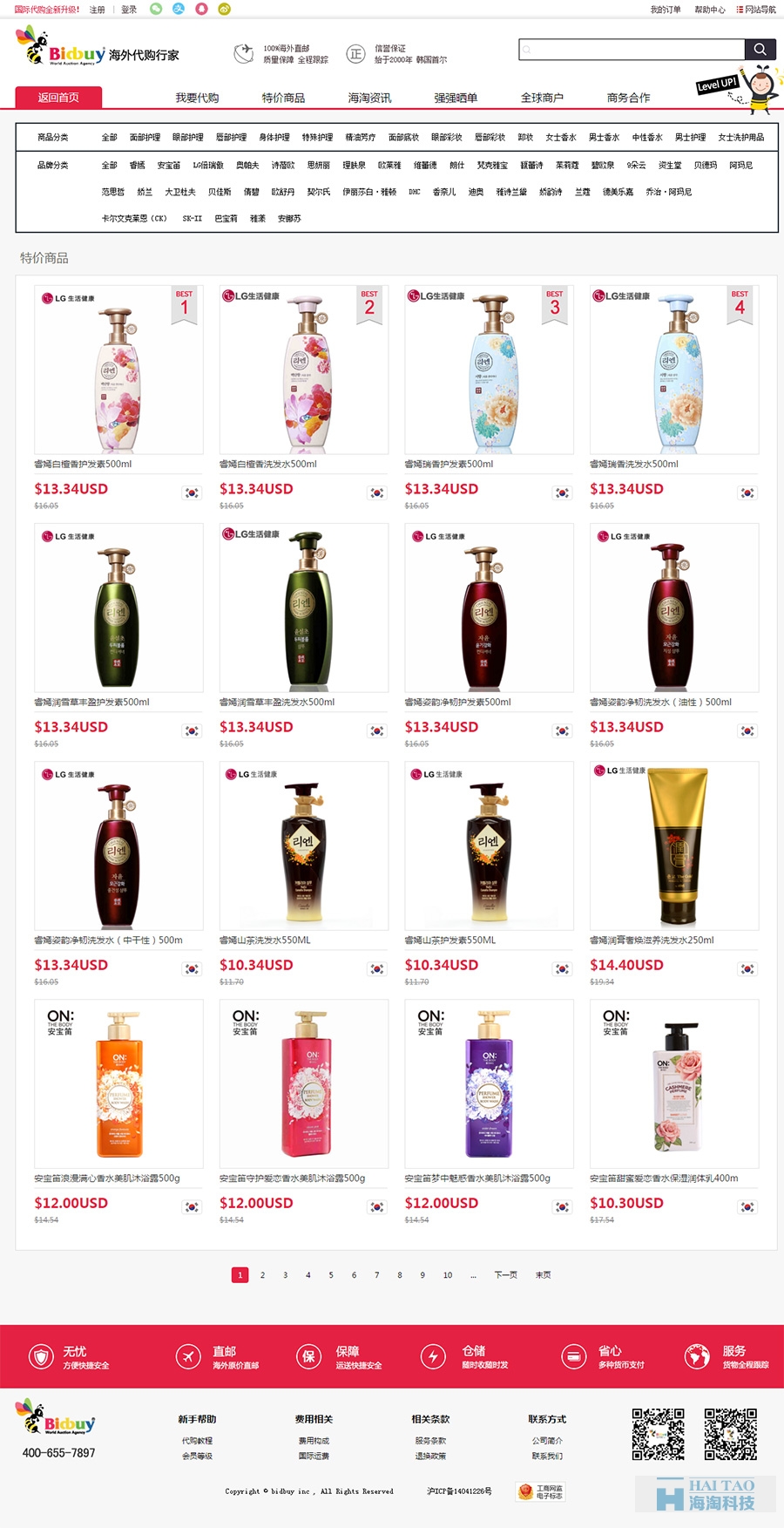Screen dimensions: 784x1528
Task: Open the 我要代购 tab
Action: click(197, 98)
